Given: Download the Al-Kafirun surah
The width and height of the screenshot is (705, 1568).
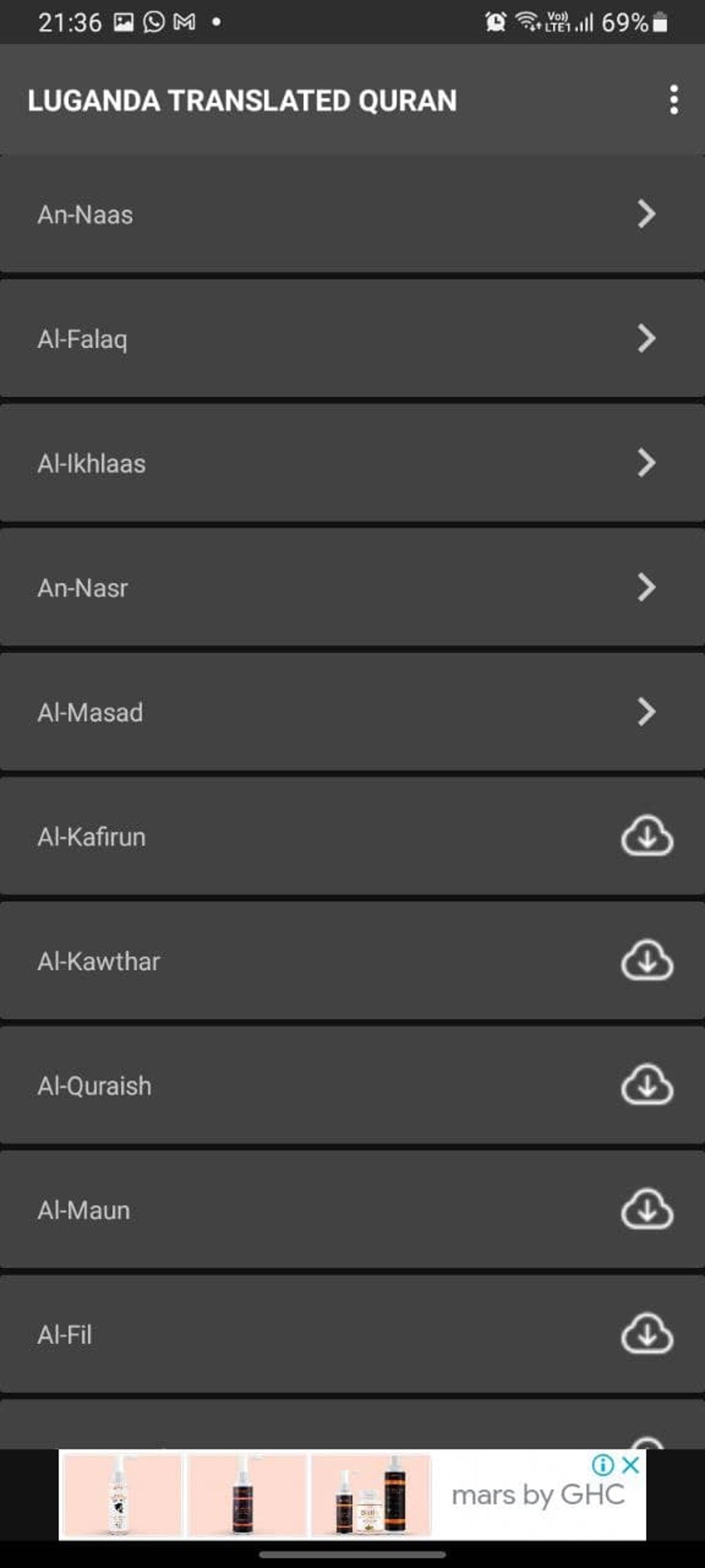Looking at the screenshot, I should [646, 836].
